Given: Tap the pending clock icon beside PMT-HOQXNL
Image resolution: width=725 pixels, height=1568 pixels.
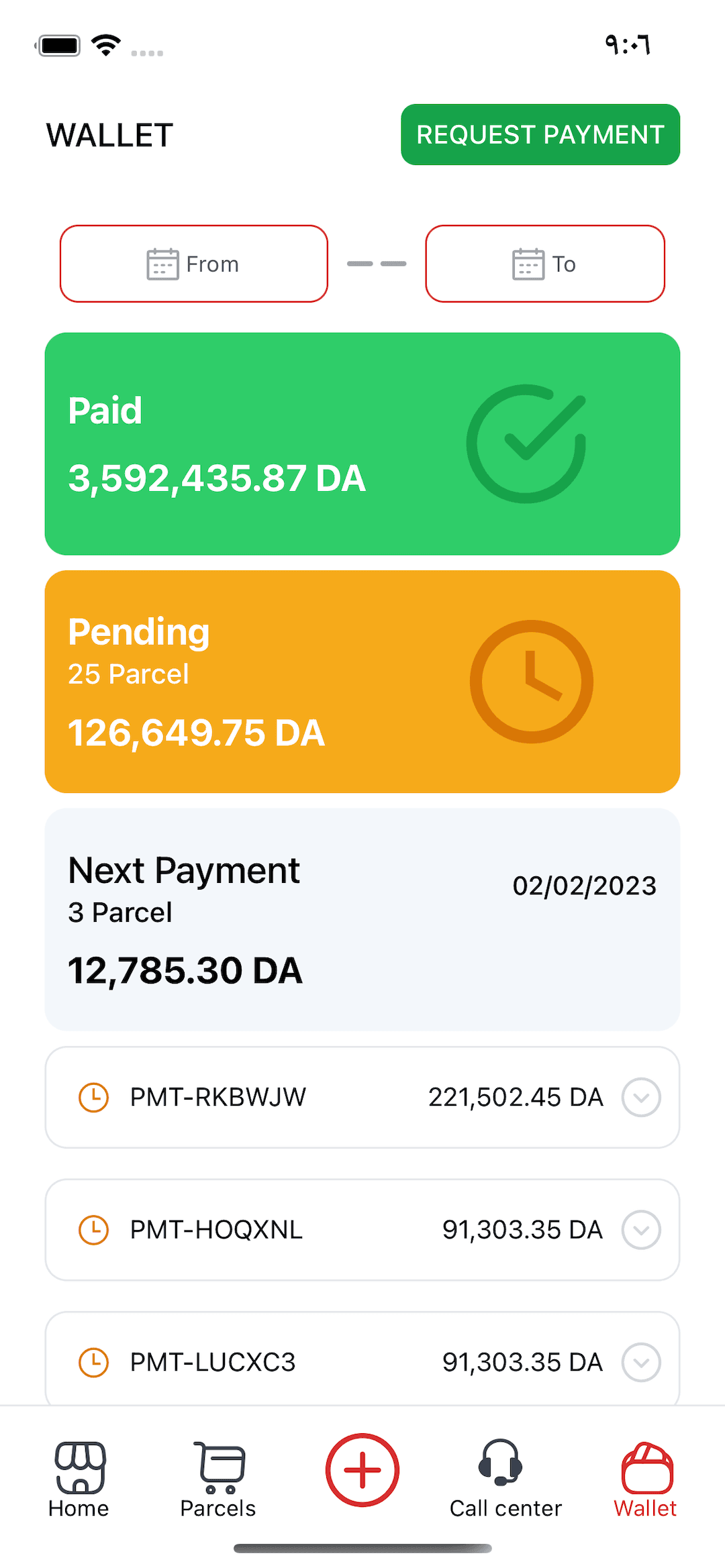Looking at the screenshot, I should click(x=94, y=1229).
